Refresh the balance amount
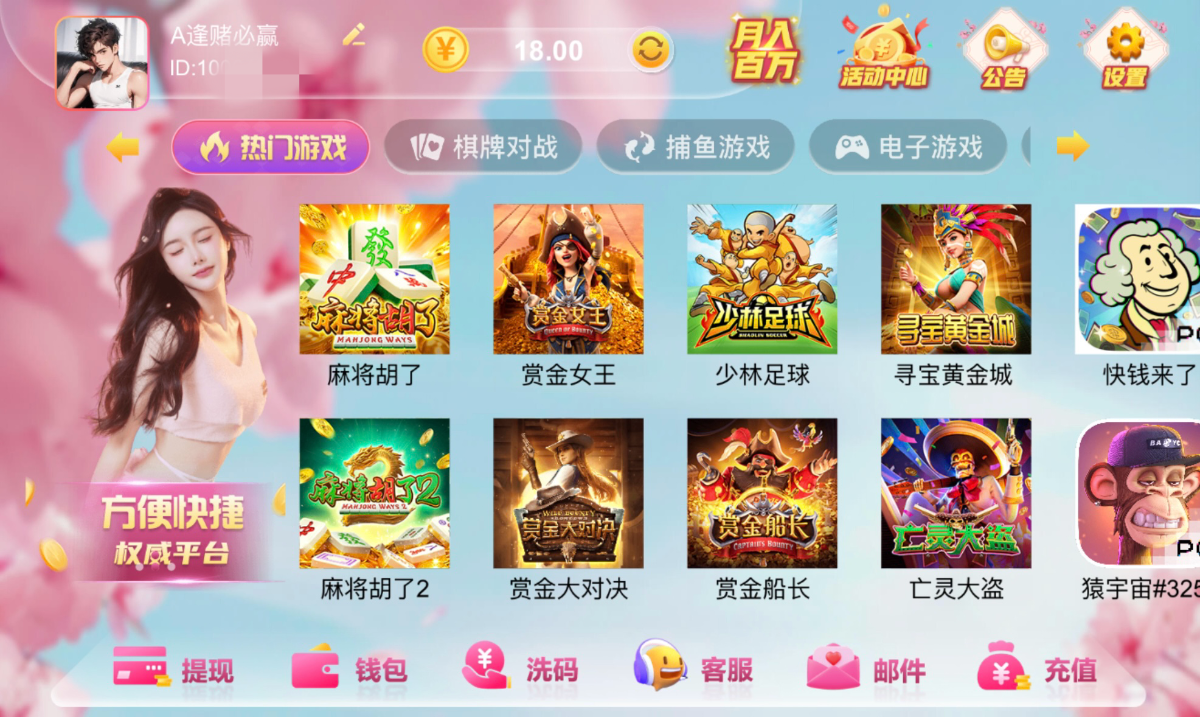The height and width of the screenshot is (717, 1200). tap(651, 50)
